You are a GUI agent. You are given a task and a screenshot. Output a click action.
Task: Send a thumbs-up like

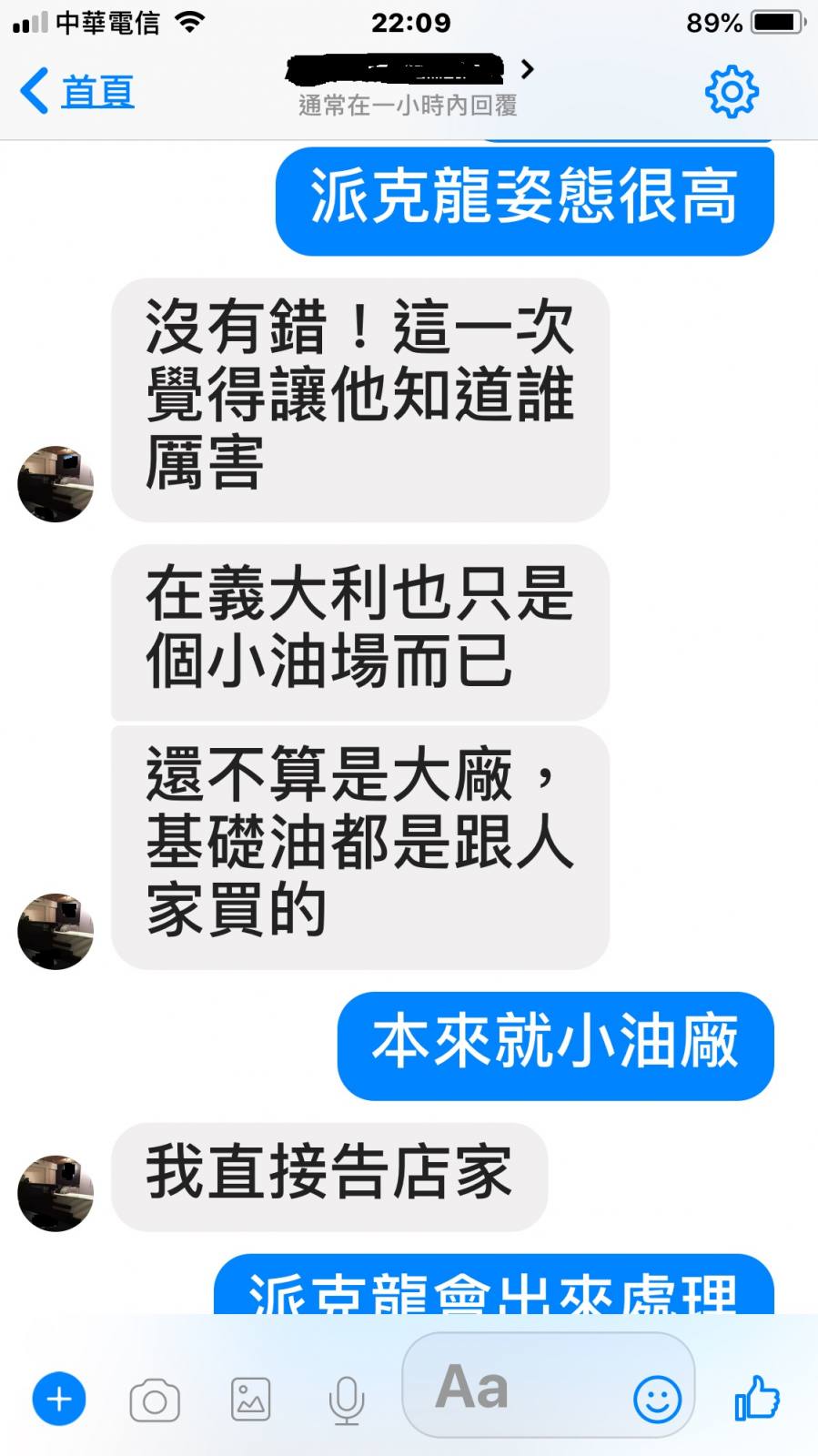click(757, 1398)
